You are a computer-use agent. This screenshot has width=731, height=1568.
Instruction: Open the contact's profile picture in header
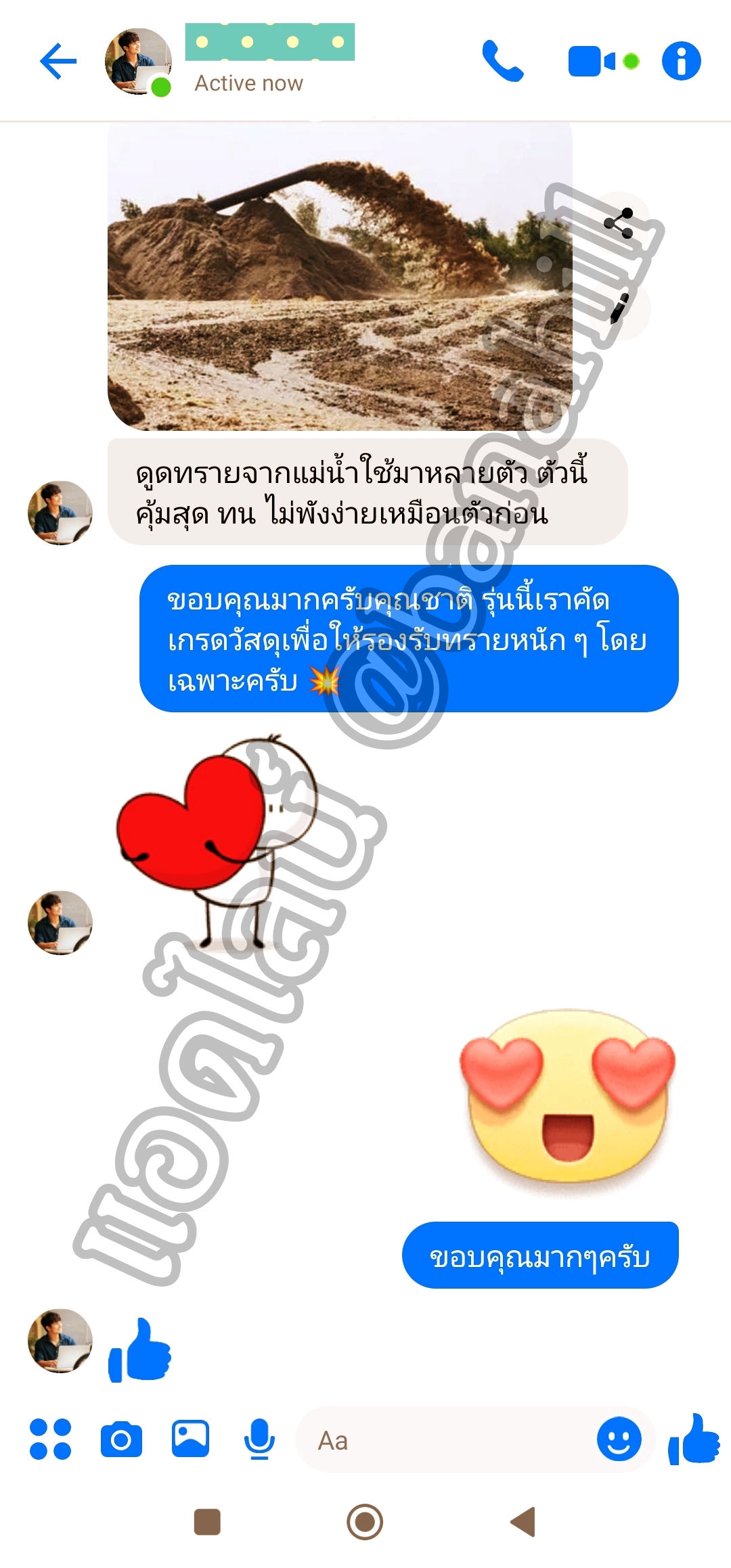138,62
